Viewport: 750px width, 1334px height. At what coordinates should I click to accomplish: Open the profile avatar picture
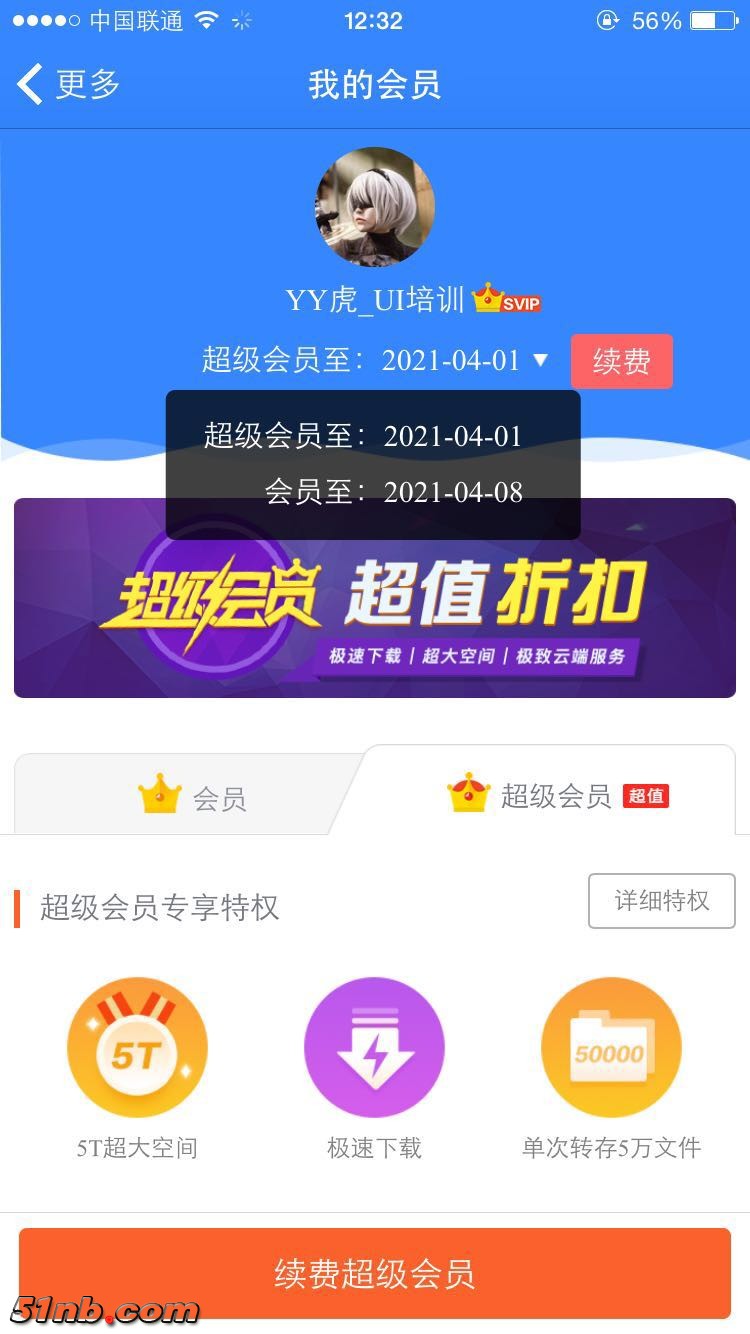(x=375, y=207)
